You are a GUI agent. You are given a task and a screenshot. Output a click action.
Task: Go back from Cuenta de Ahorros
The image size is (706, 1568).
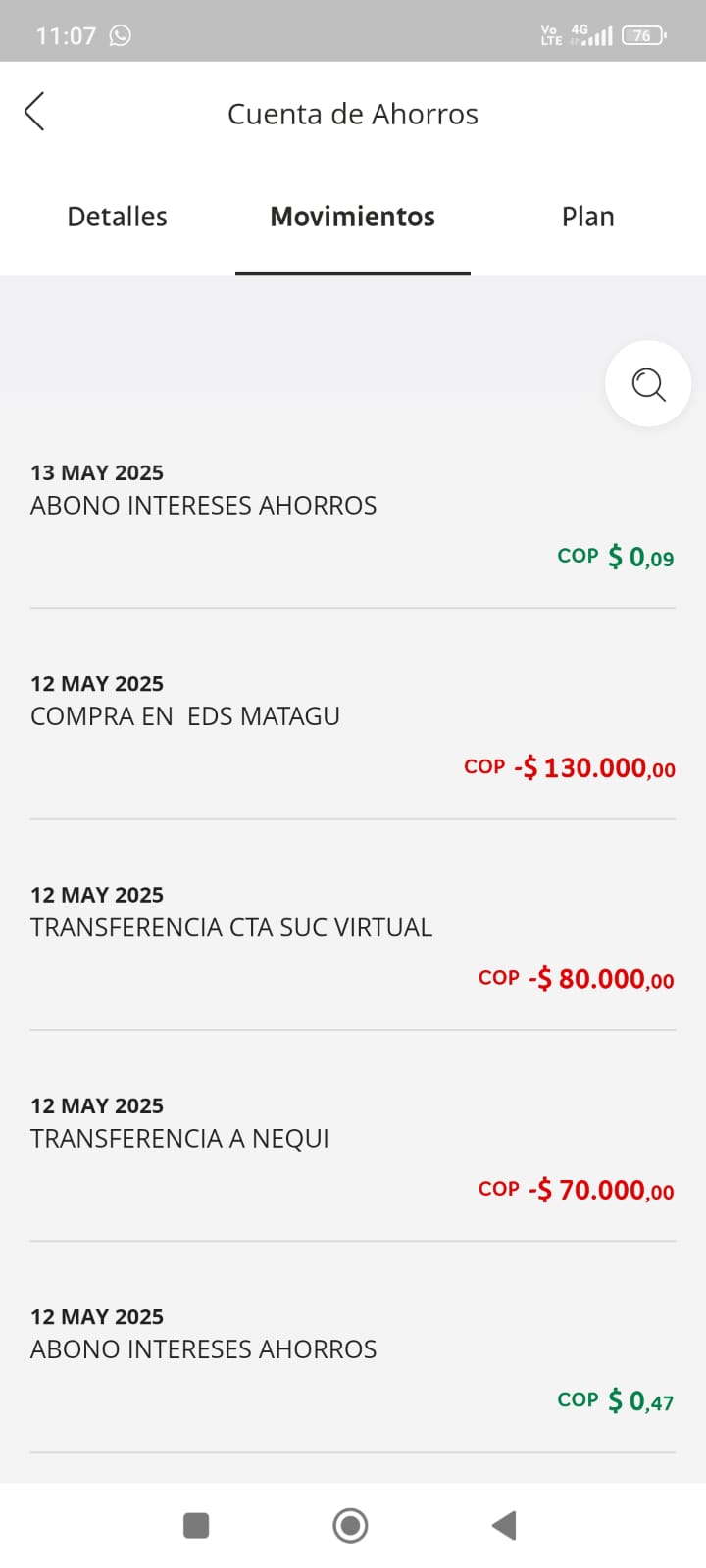pos(35,112)
